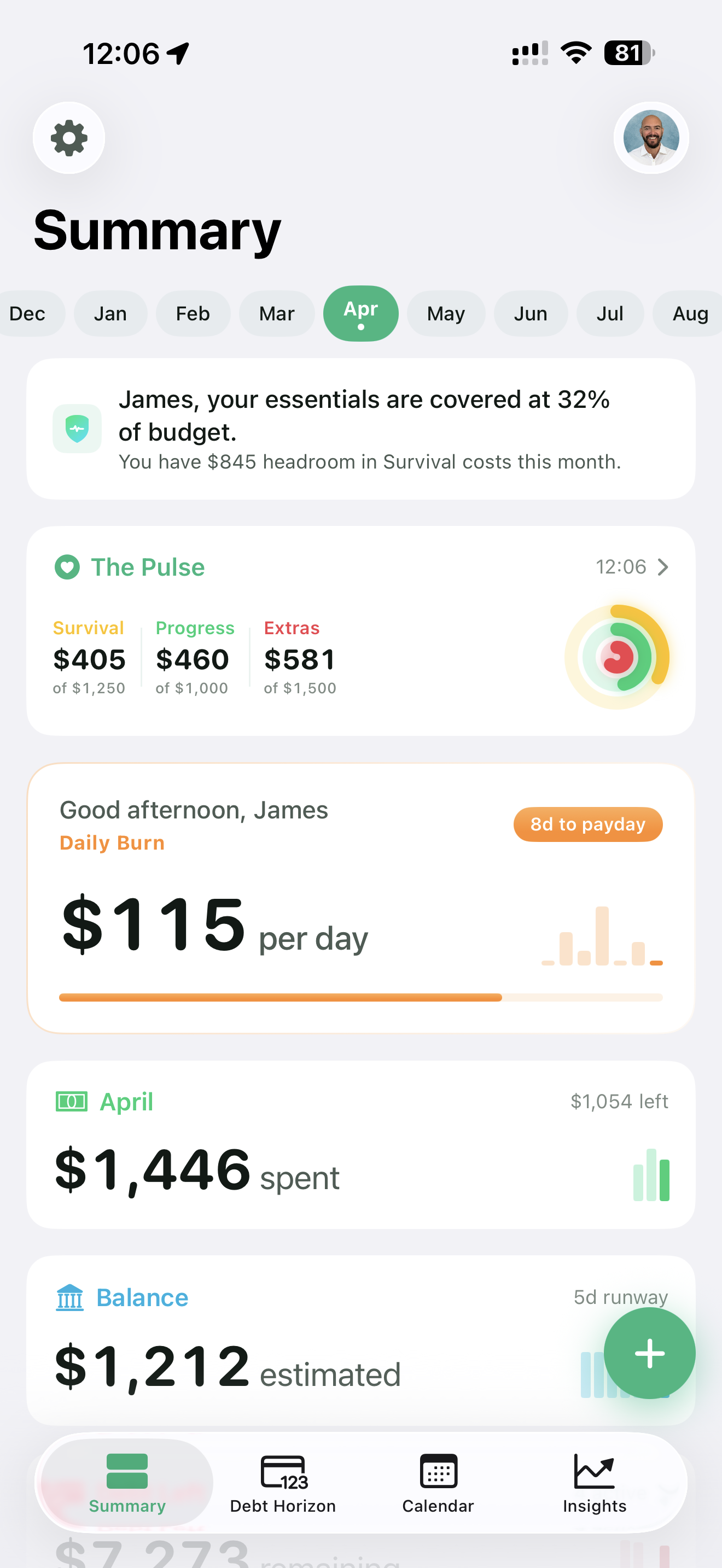Open the profile picture
The height and width of the screenshot is (1568, 722).
(x=651, y=138)
